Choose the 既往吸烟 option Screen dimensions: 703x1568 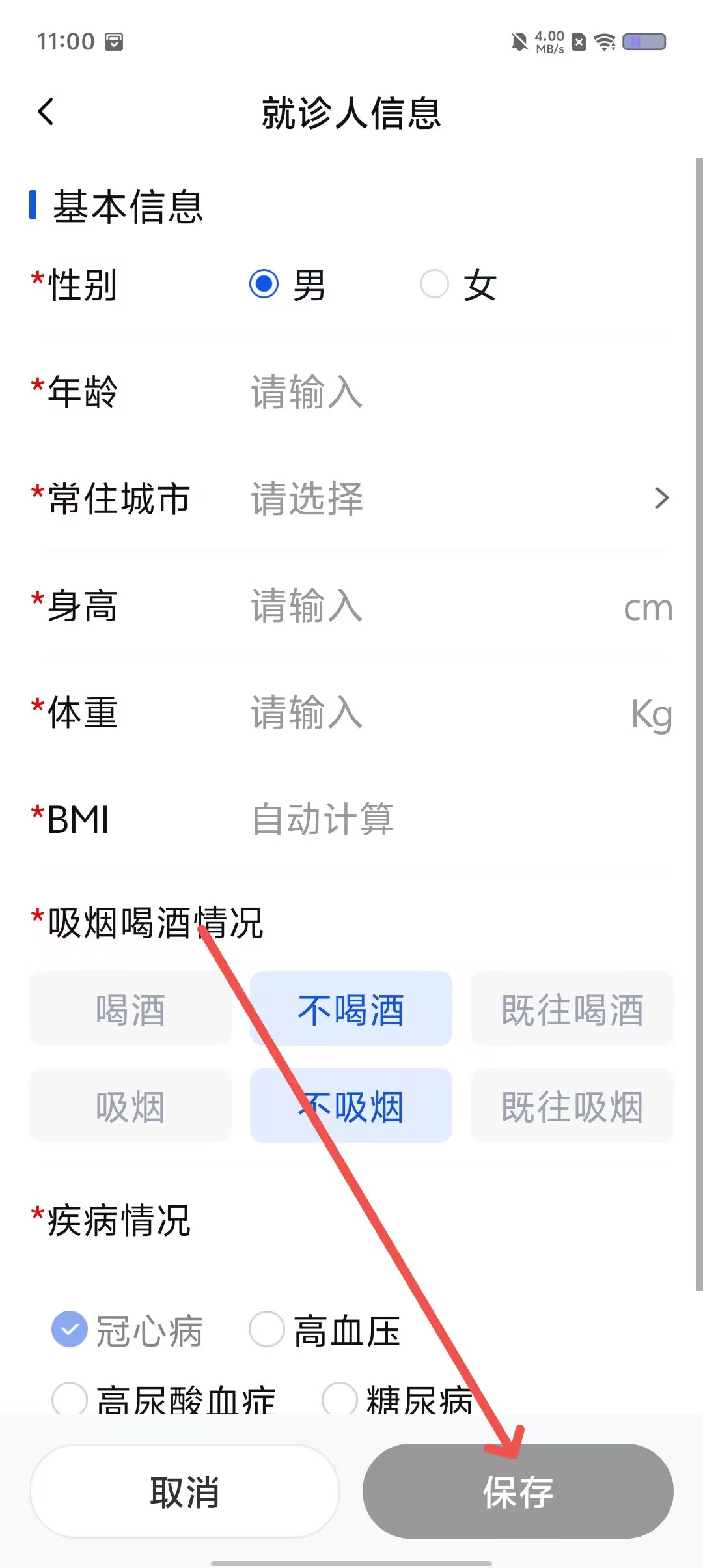pos(572,1106)
